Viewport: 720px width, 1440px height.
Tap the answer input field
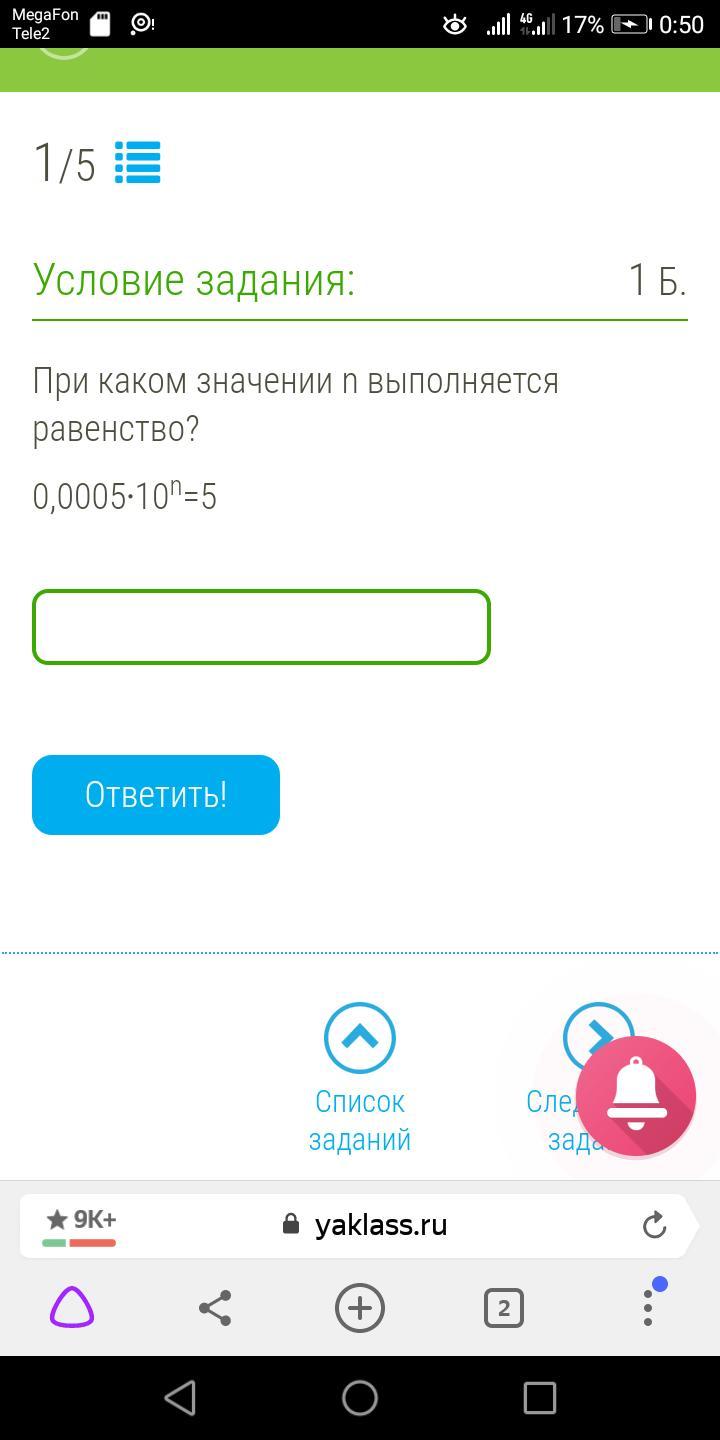click(261, 627)
